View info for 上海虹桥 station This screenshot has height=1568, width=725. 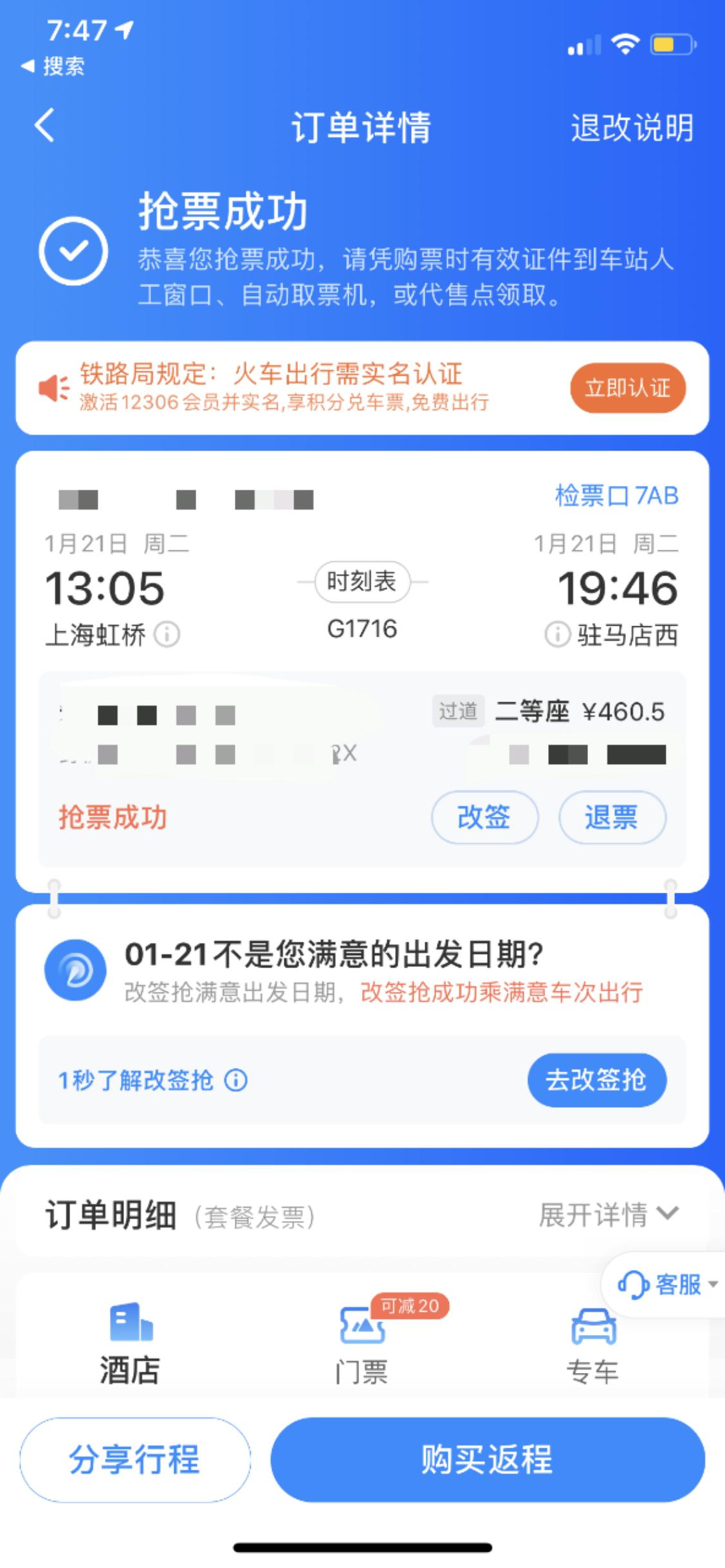(x=167, y=635)
